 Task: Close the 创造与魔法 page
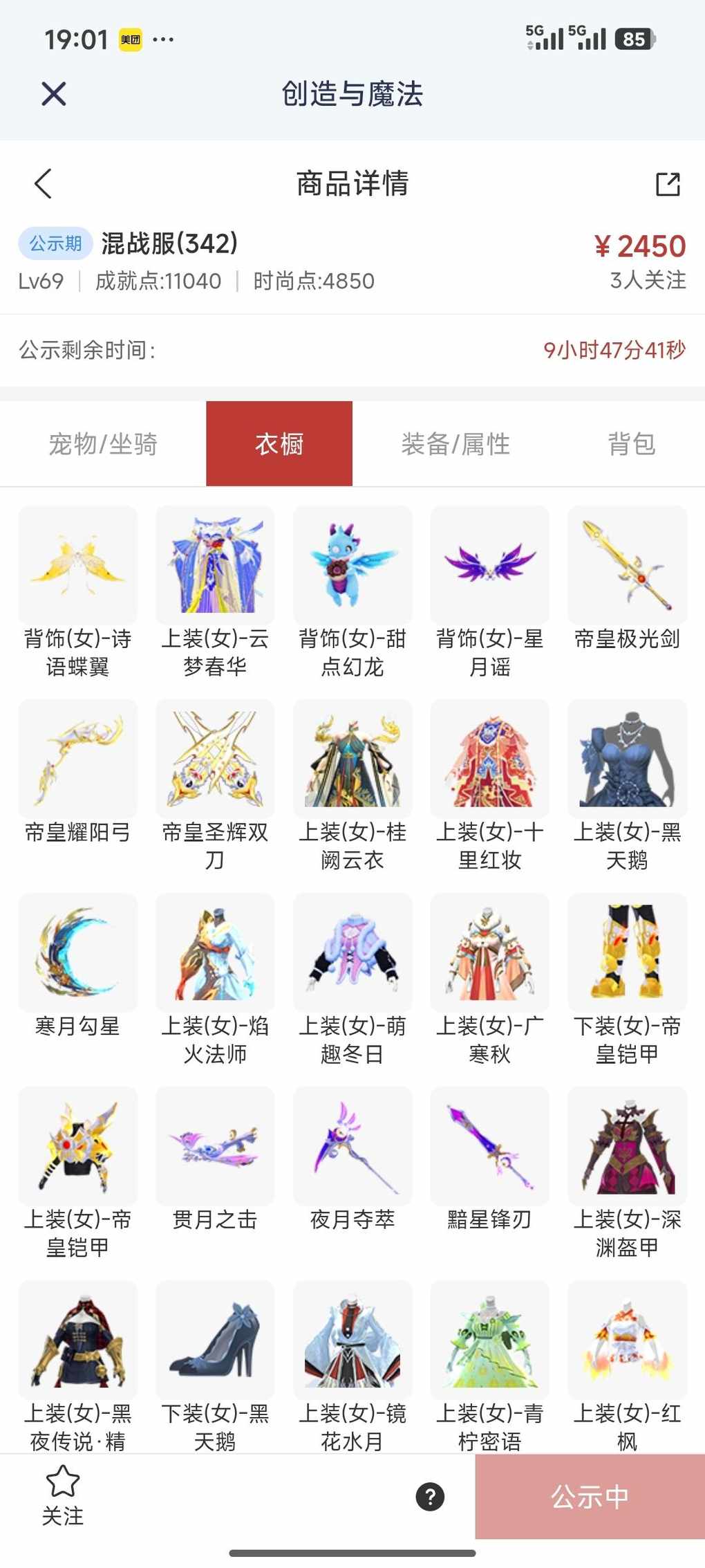53,93
